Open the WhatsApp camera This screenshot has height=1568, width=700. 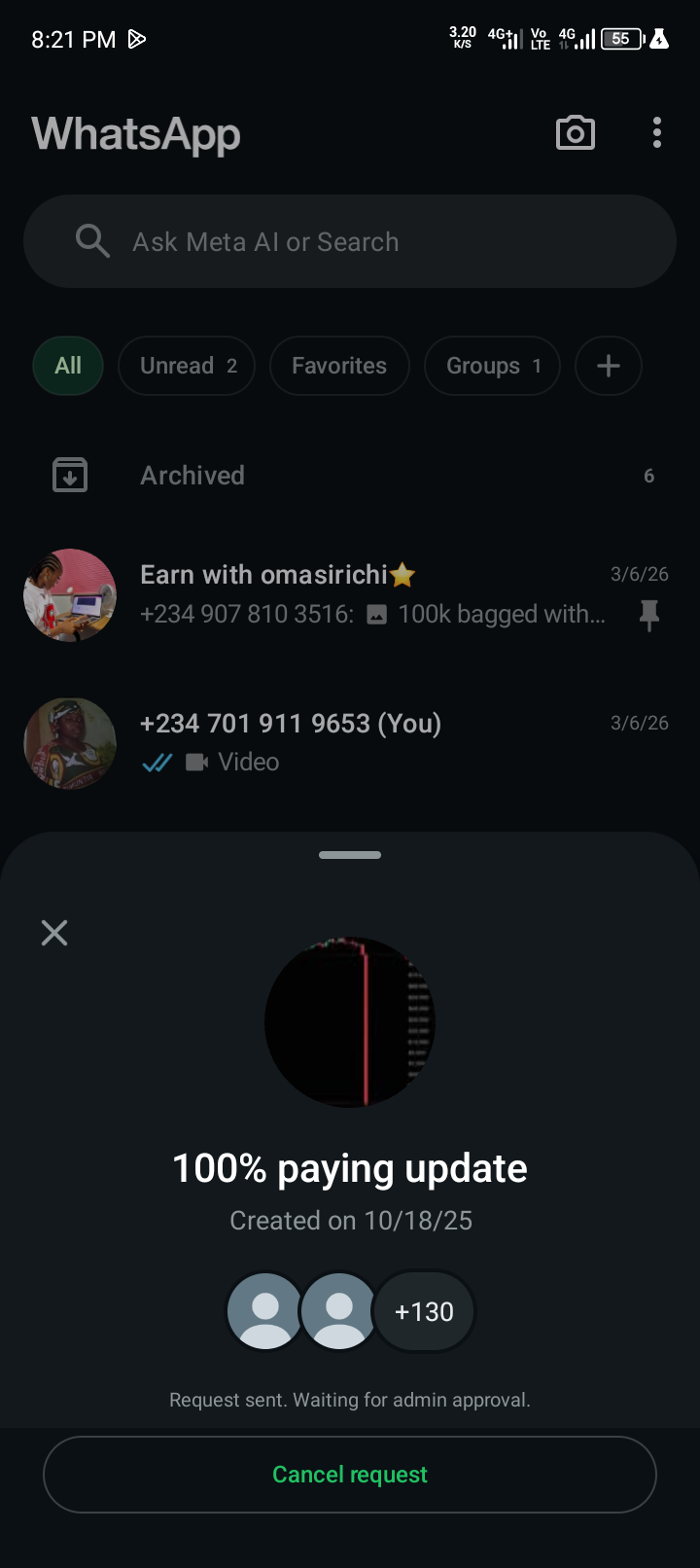575,133
